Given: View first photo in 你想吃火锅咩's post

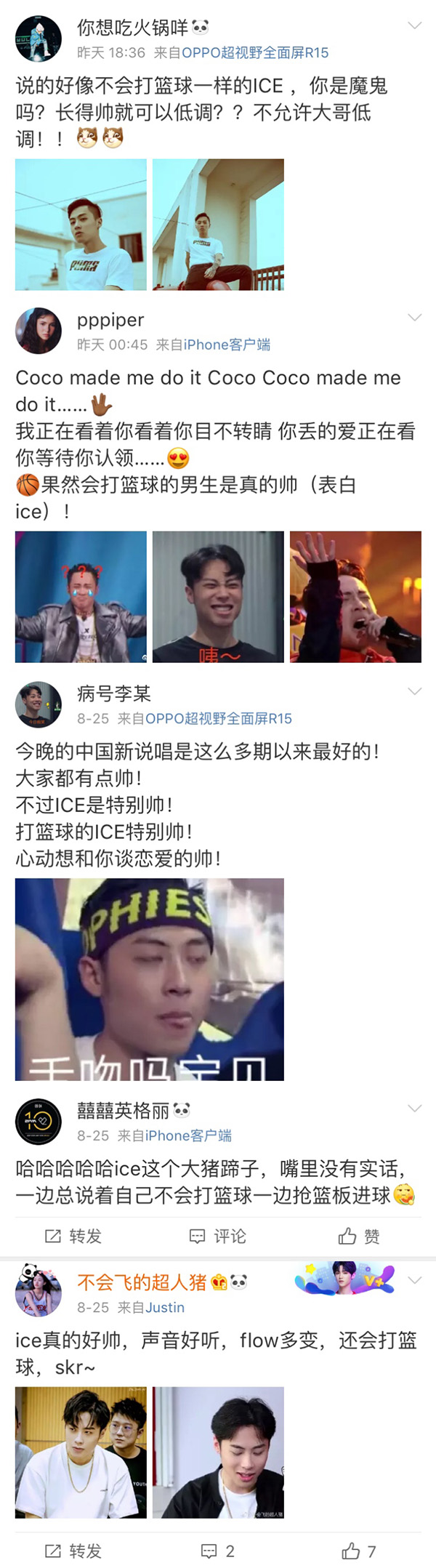Looking at the screenshot, I should [81, 225].
